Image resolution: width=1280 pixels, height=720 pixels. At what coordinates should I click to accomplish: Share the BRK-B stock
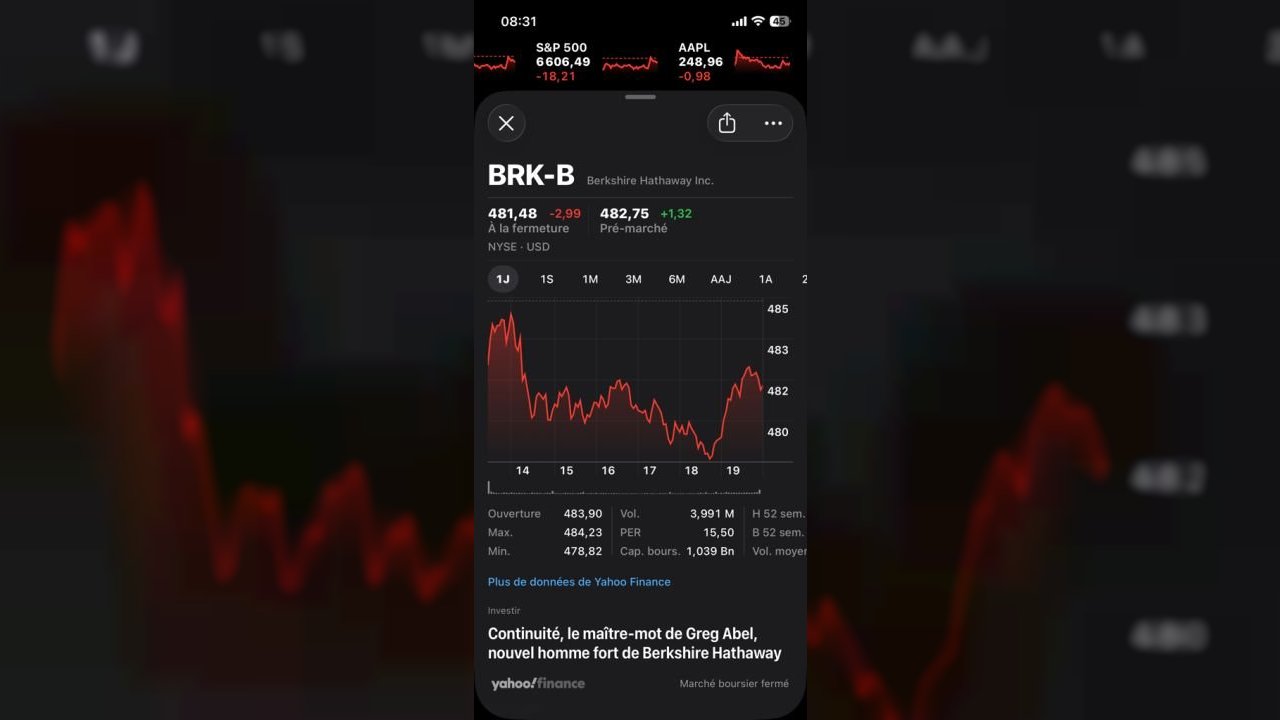[x=727, y=123]
